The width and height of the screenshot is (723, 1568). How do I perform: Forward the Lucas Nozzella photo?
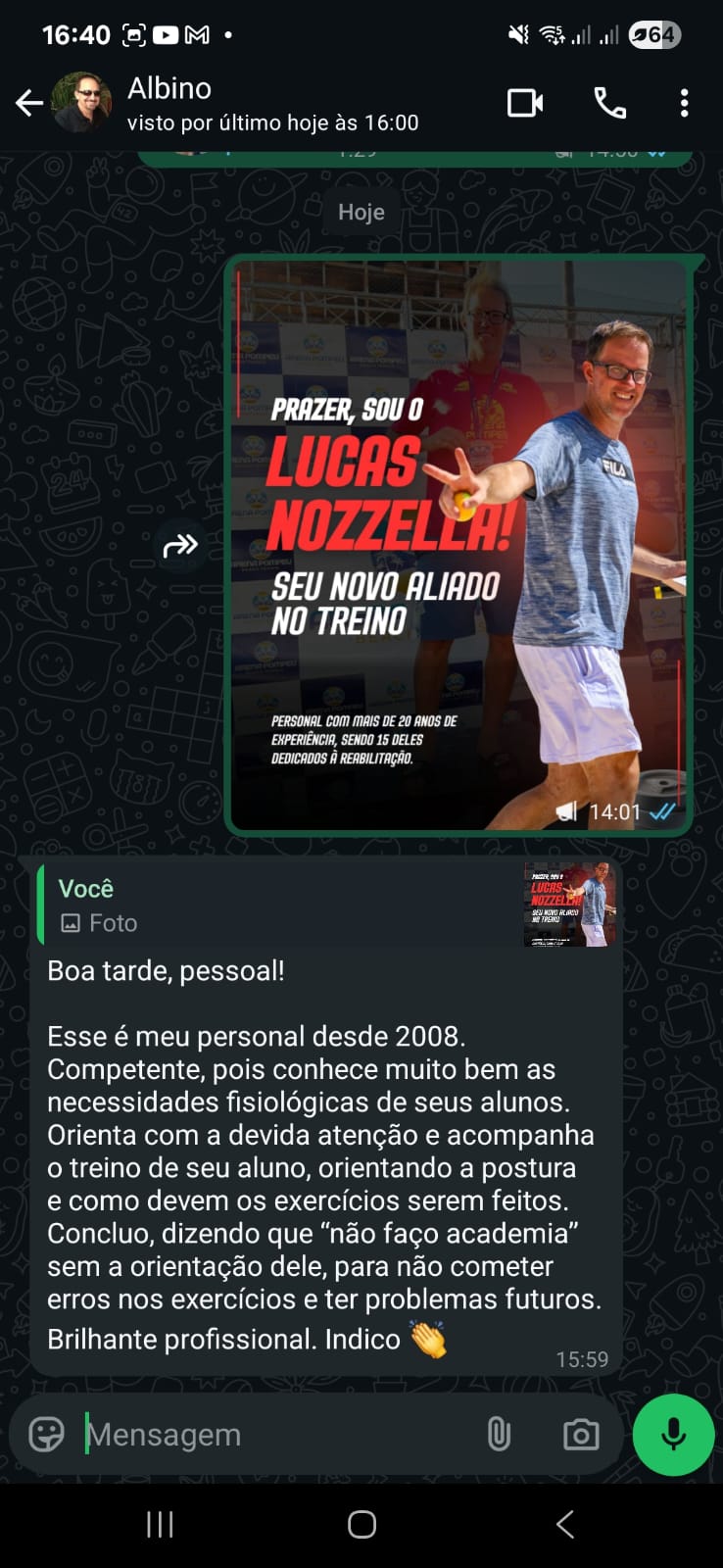click(180, 545)
